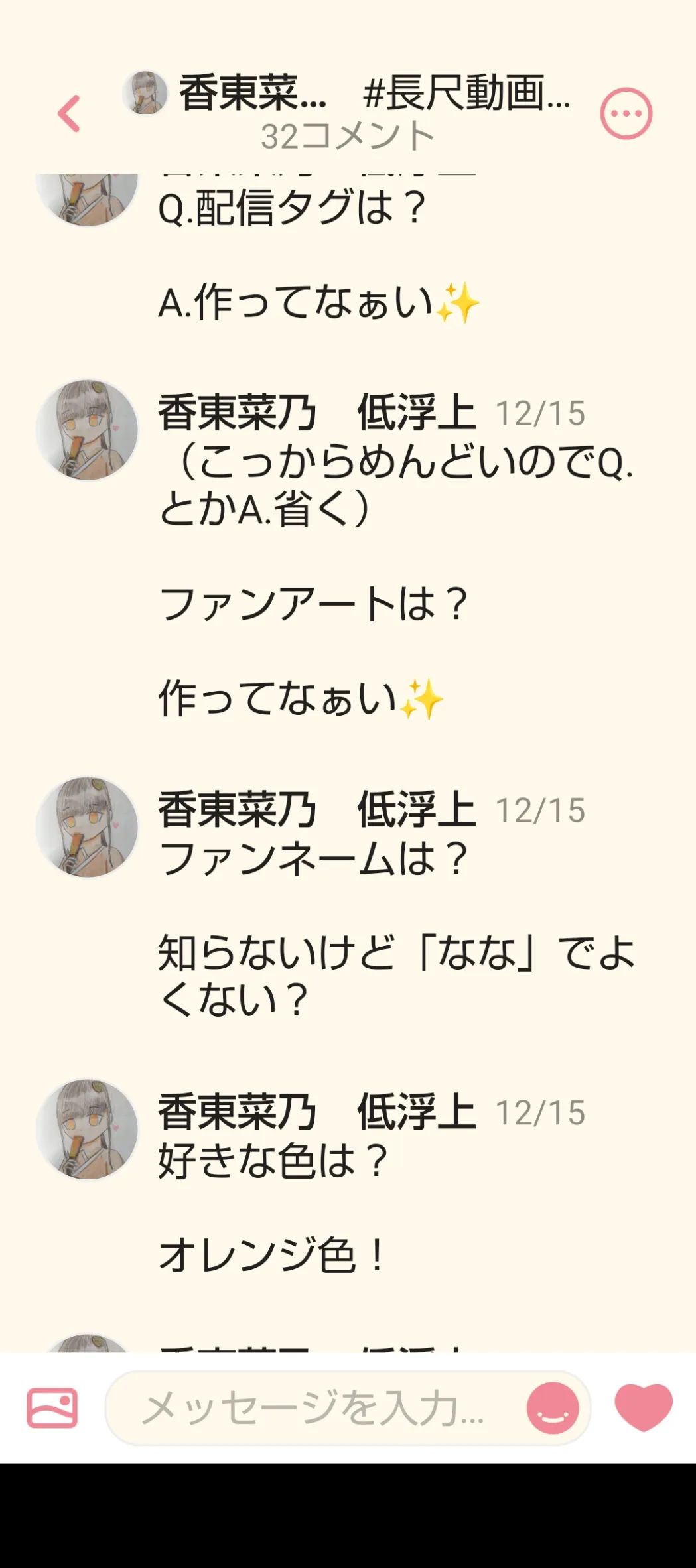Send a heart like
Screen dimensions: 696x1568
point(643,1406)
